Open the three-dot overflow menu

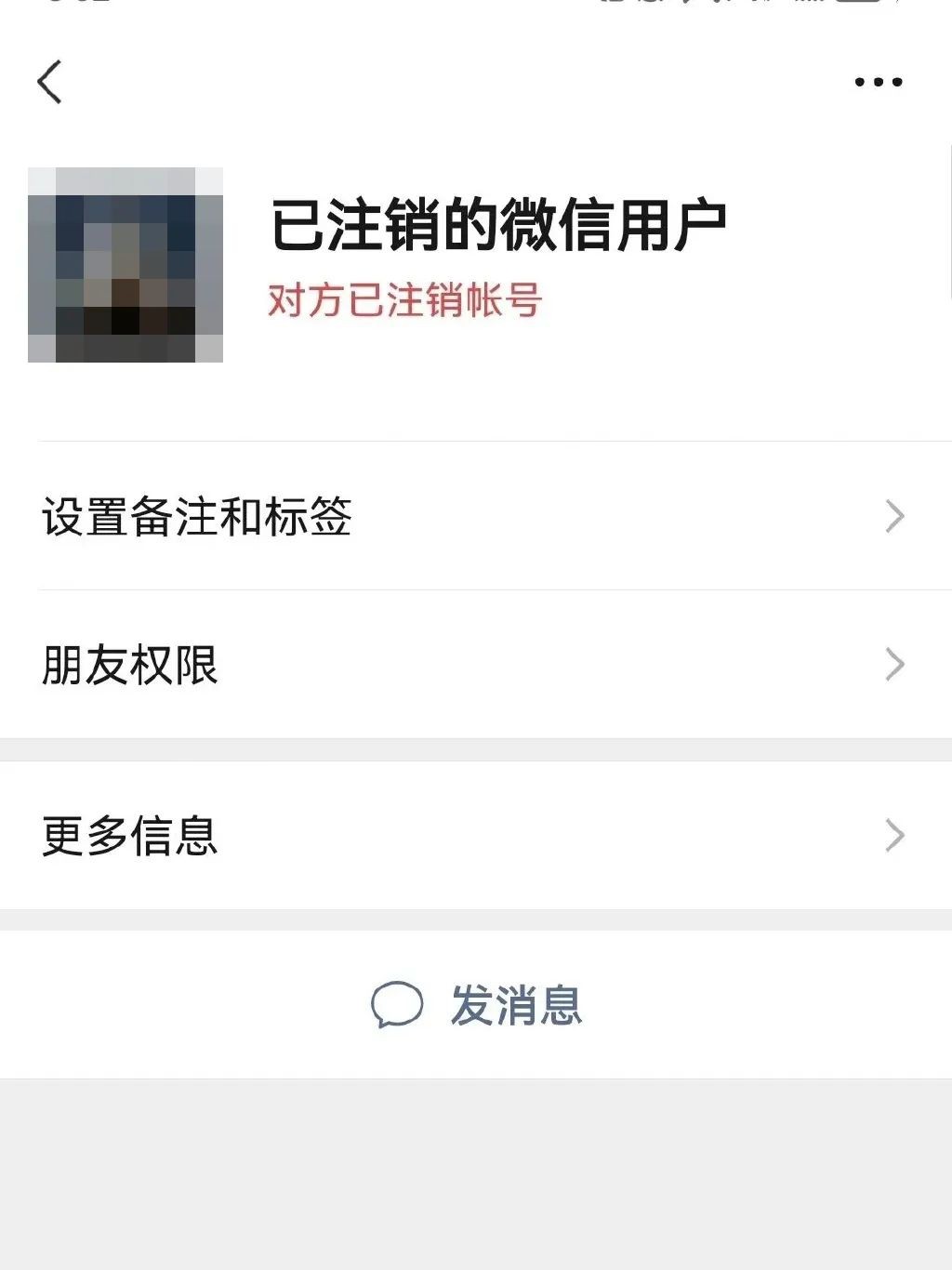click(x=878, y=82)
